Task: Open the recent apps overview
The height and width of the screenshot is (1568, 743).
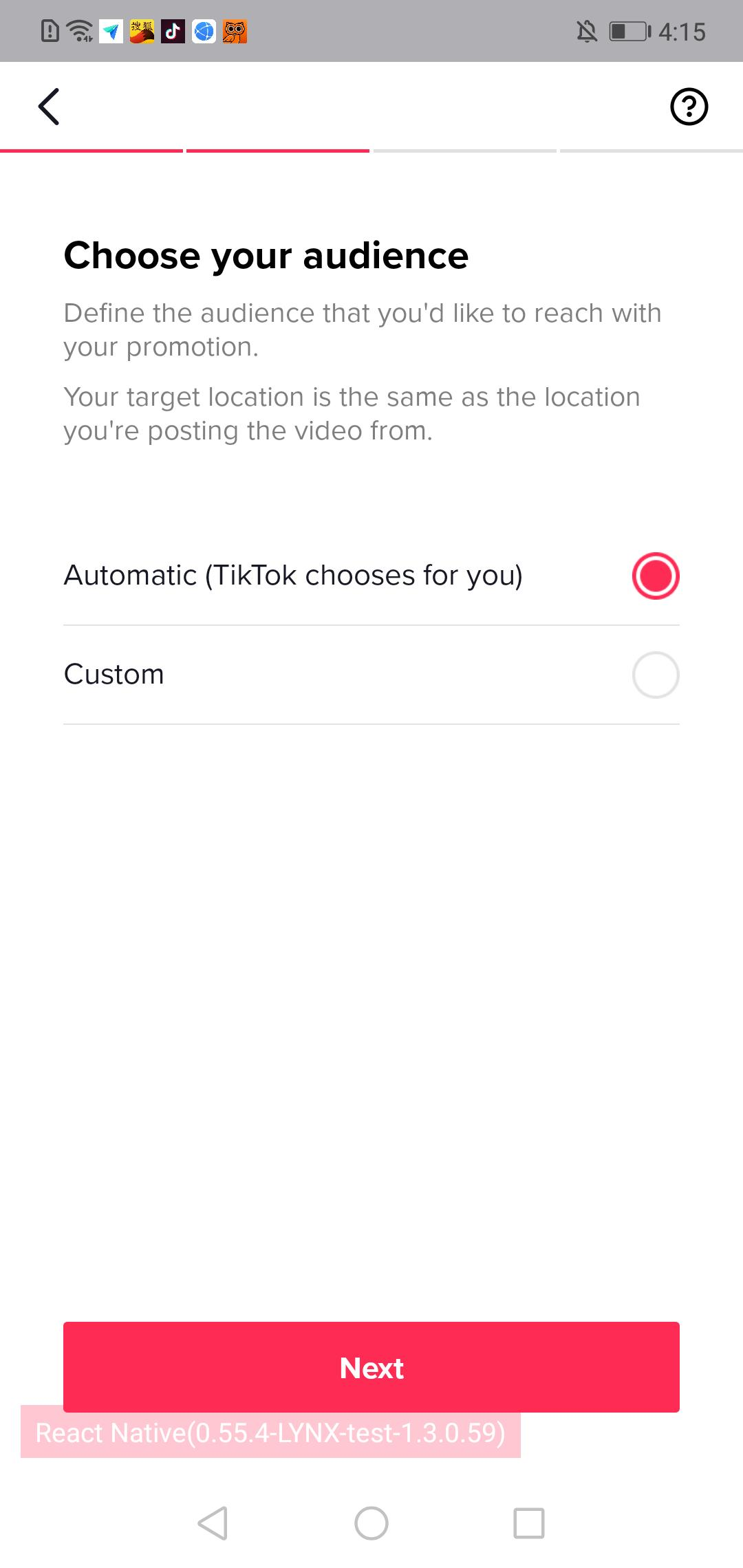Action: [529, 1523]
